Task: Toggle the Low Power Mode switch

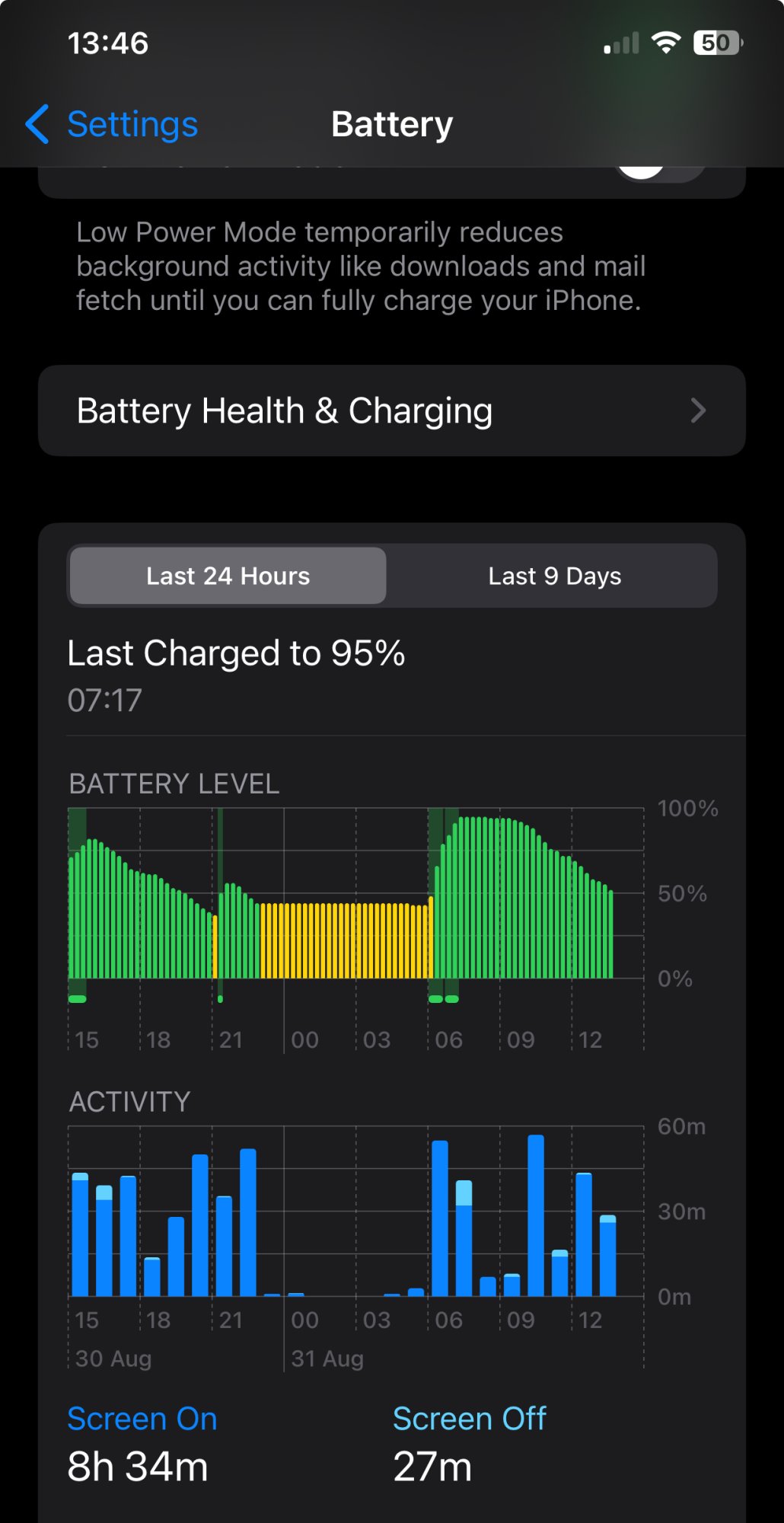Action: (659, 174)
